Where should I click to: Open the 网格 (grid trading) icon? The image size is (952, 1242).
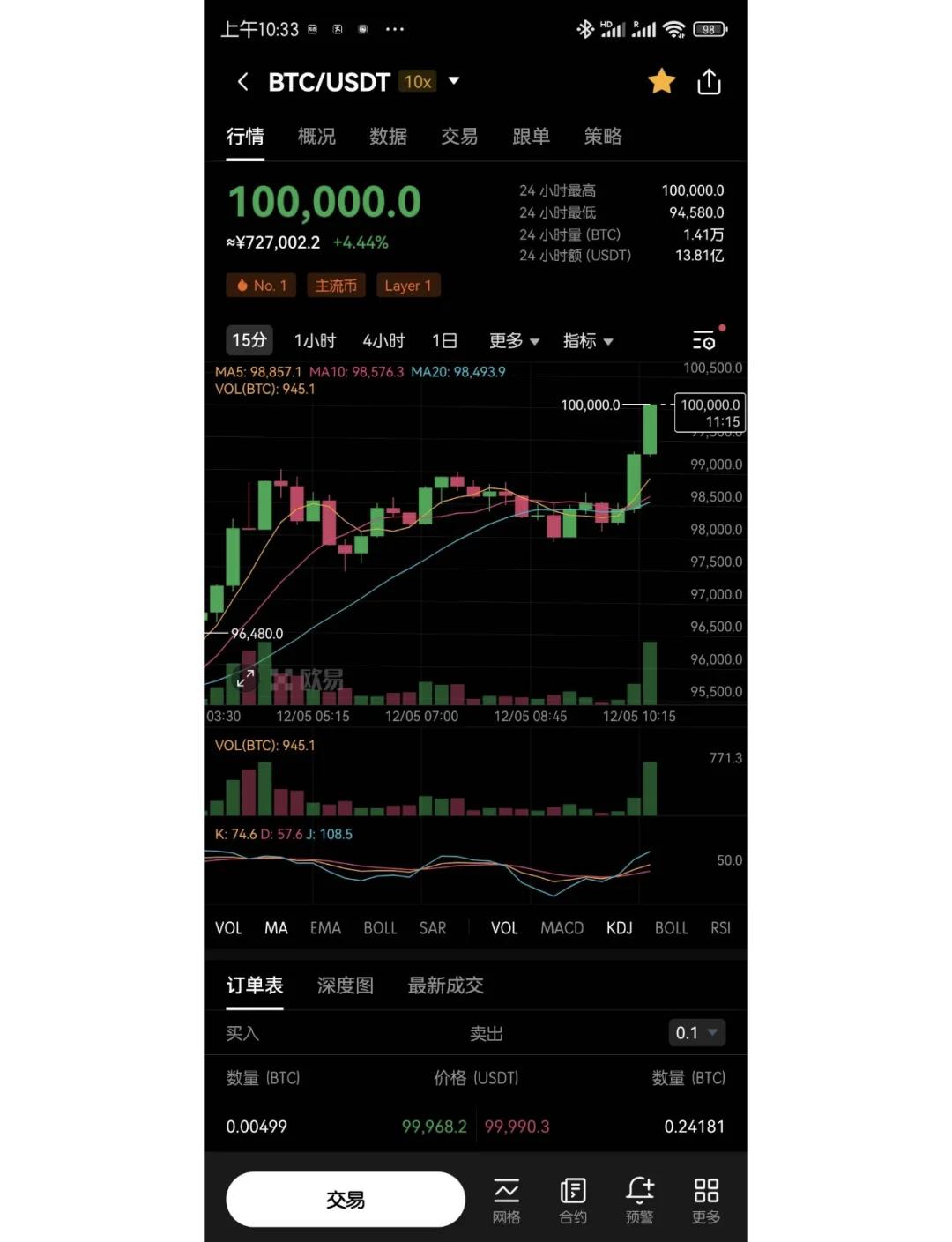click(x=506, y=1199)
